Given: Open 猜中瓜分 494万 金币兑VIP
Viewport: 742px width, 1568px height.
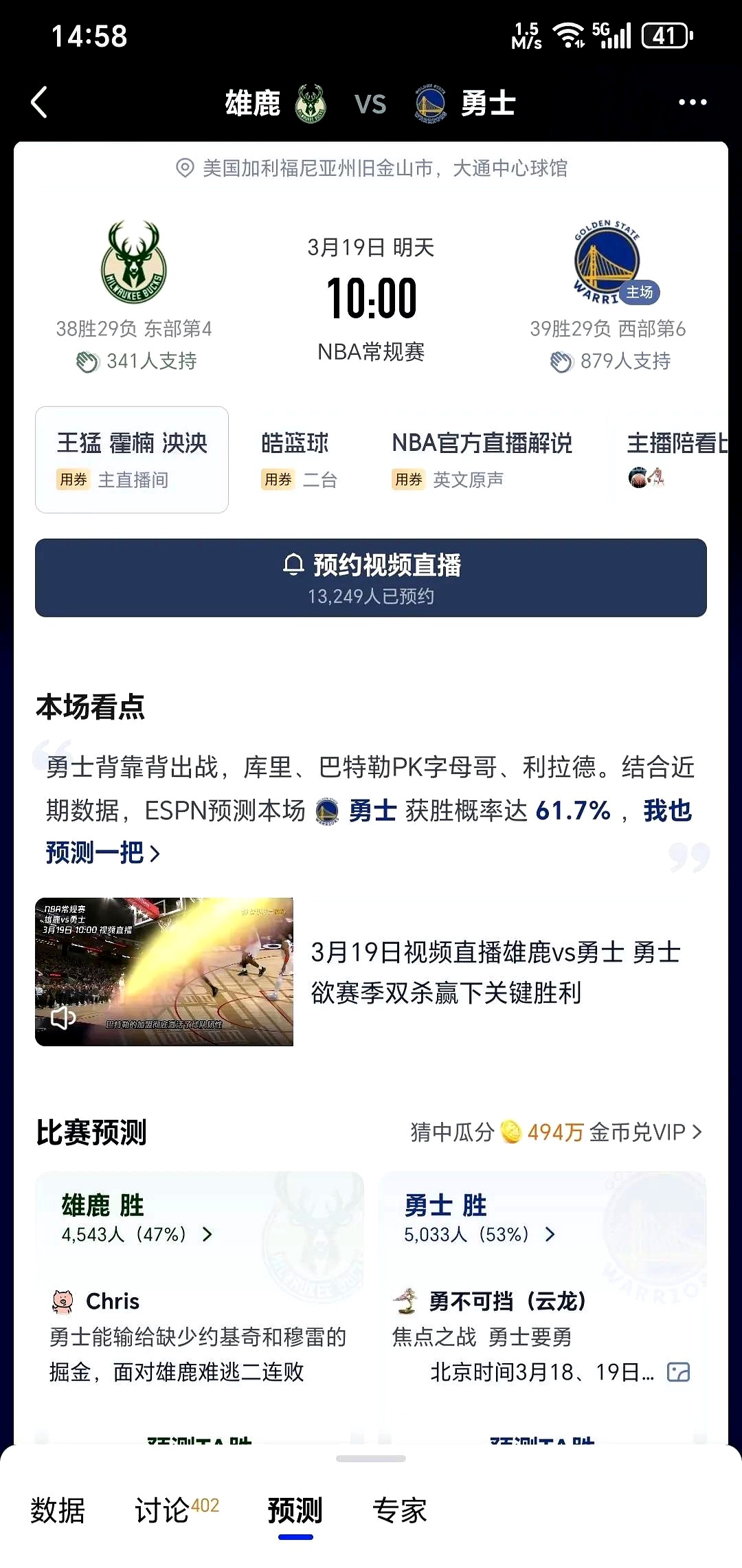Looking at the screenshot, I should [556, 1131].
